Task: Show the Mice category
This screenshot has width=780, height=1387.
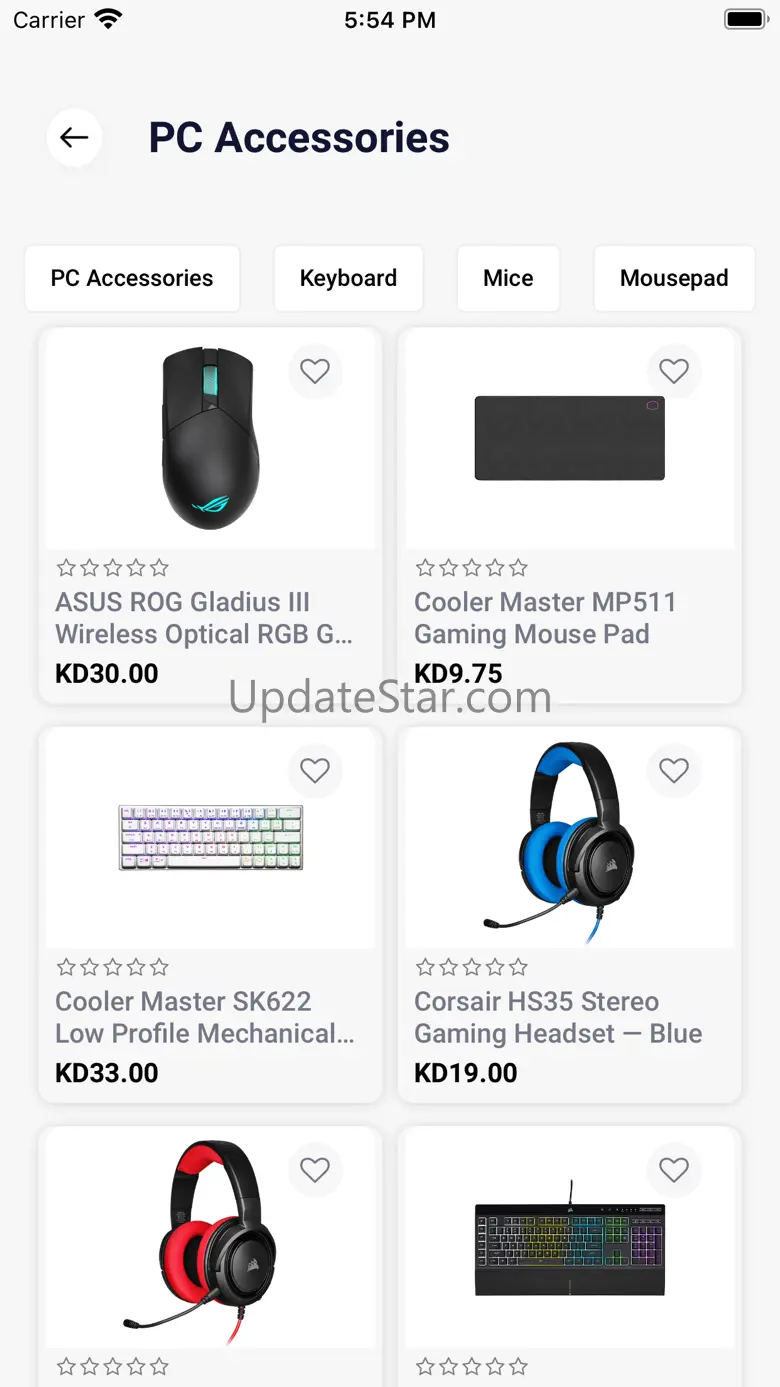Action: 508,278
